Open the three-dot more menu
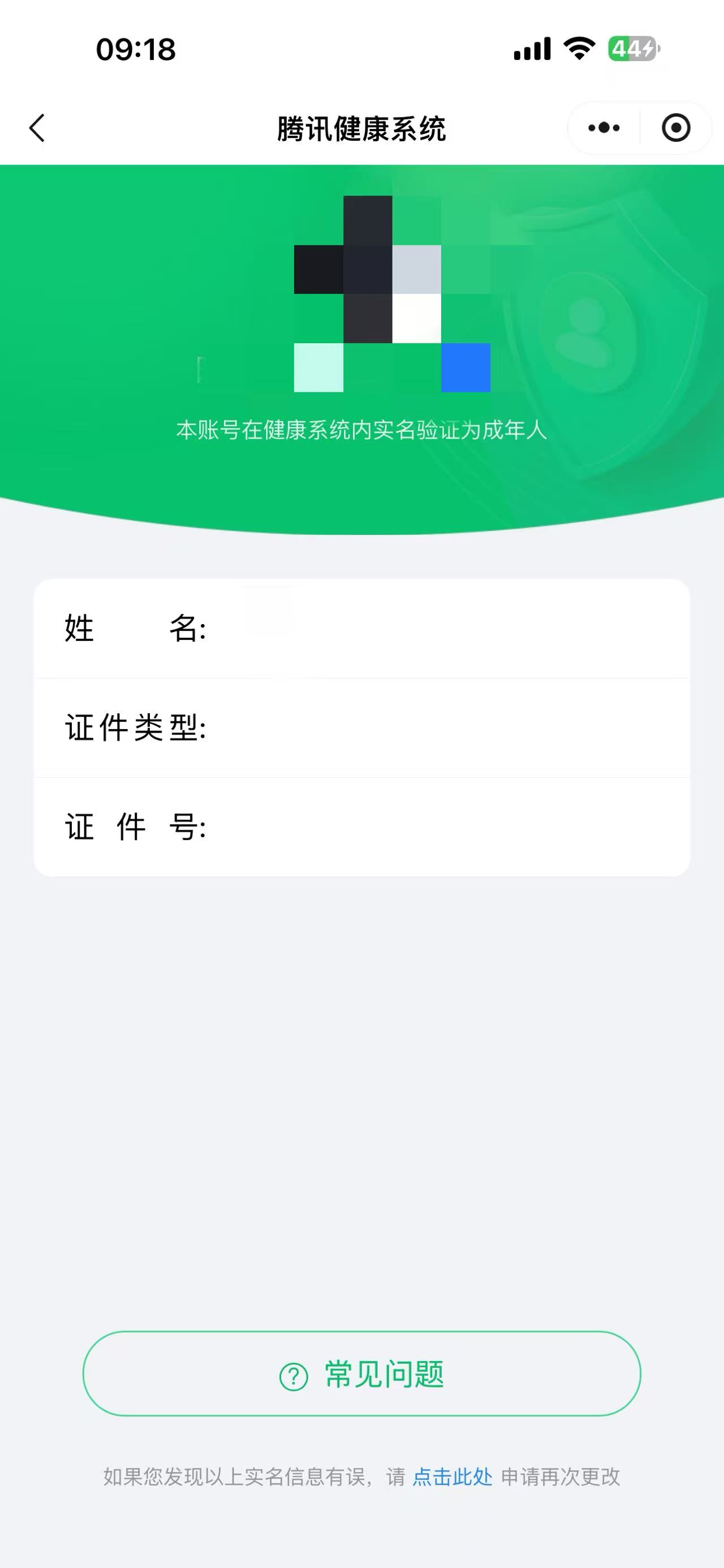Image resolution: width=724 pixels, height=1568 pixels. [x=604, y=128]
